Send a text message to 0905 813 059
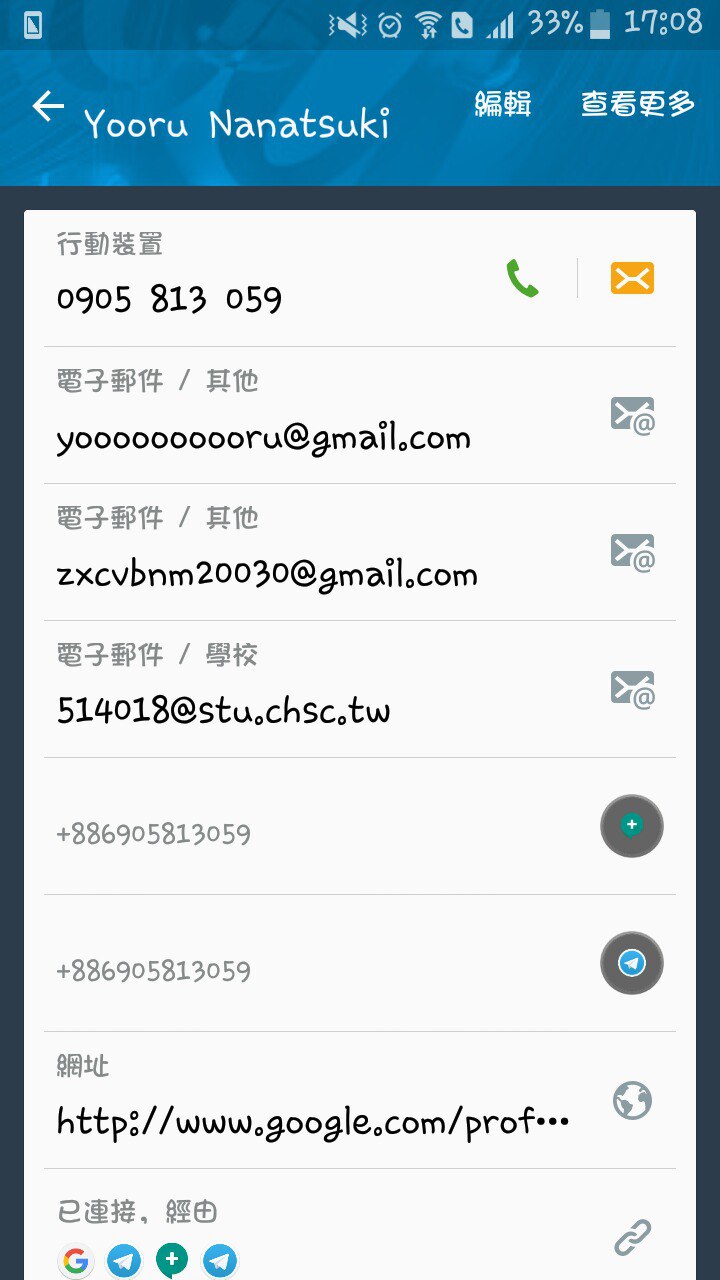 click(632, 278)
